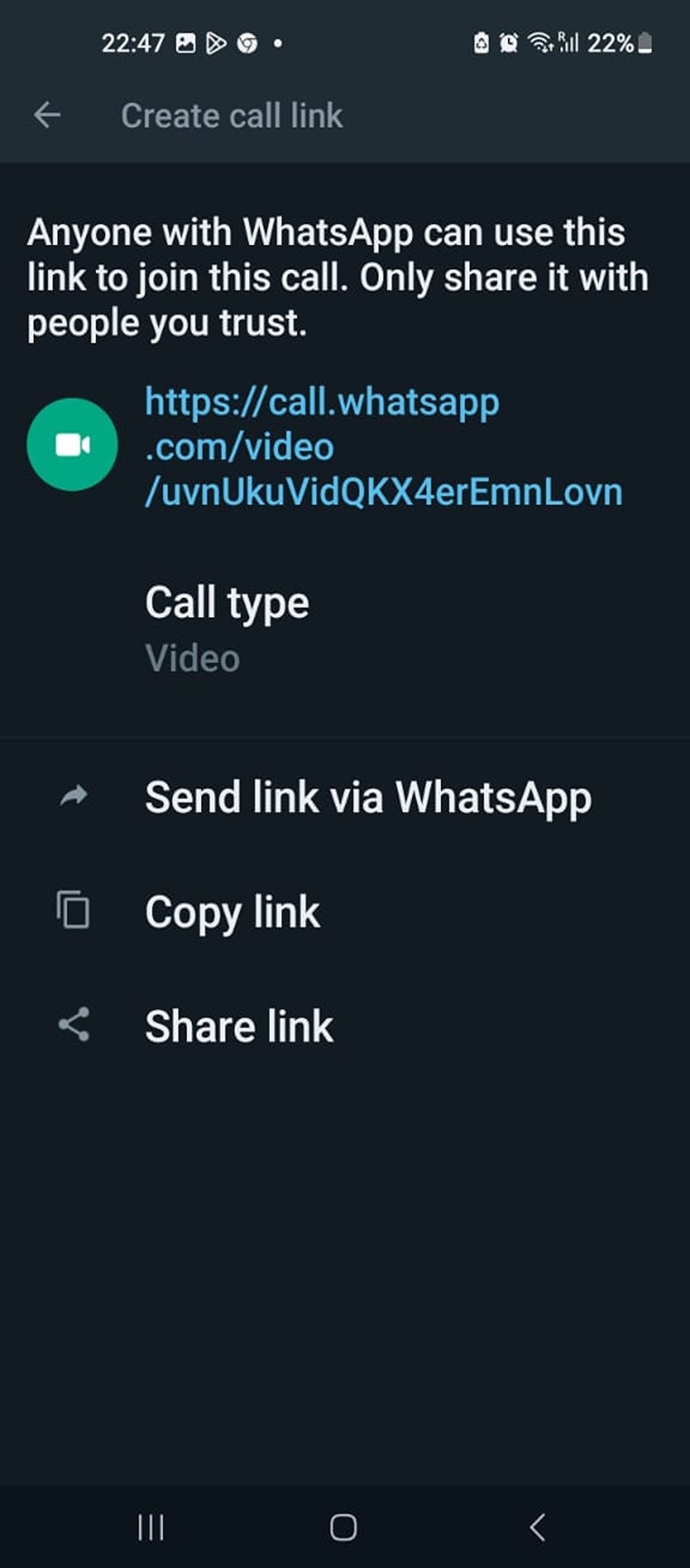Go back from Create call link
The width and height of the screenshot is (690, 1568).
pos(47,115)
